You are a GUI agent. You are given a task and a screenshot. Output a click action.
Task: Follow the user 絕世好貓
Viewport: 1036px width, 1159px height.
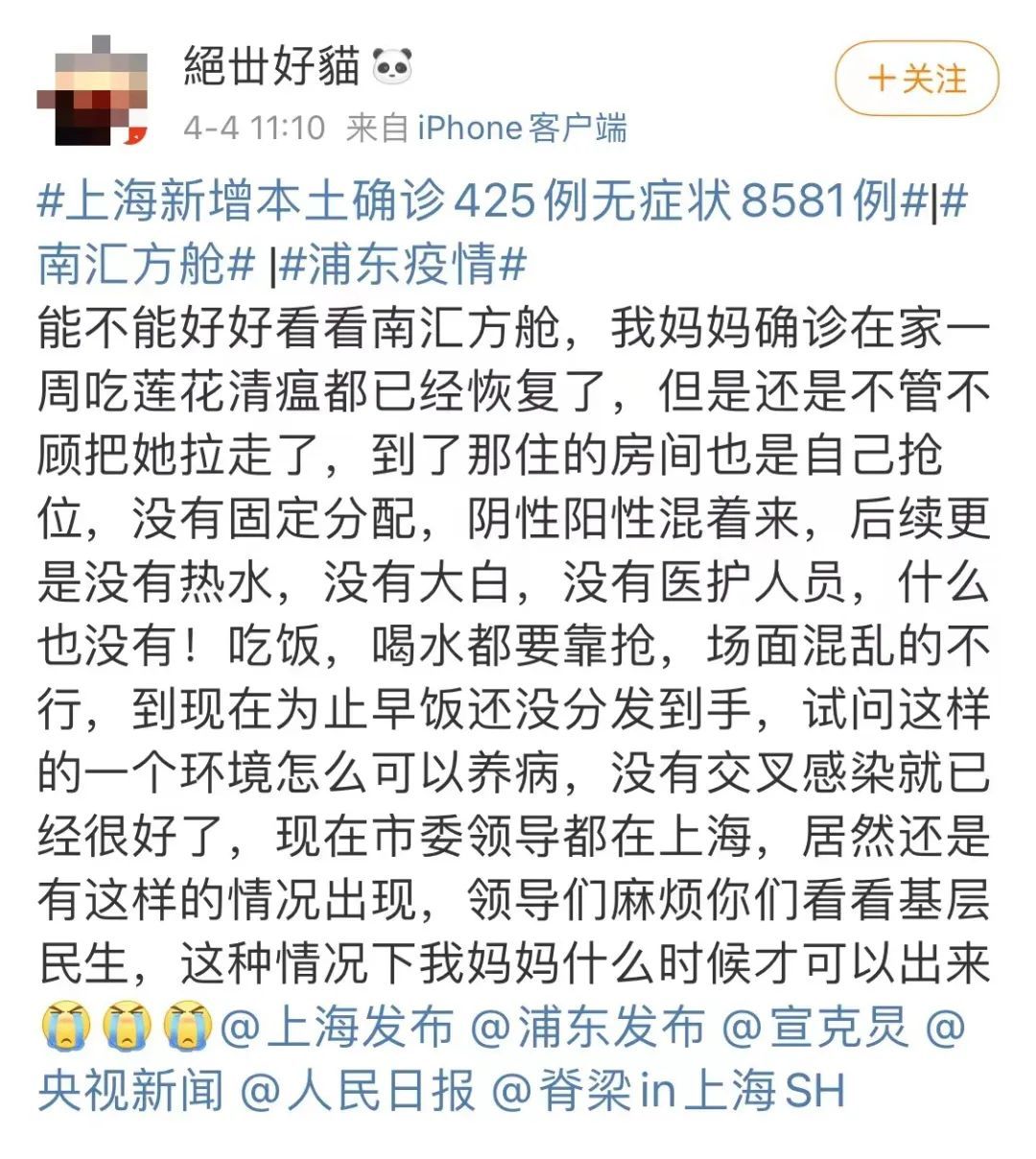(916, 79)
